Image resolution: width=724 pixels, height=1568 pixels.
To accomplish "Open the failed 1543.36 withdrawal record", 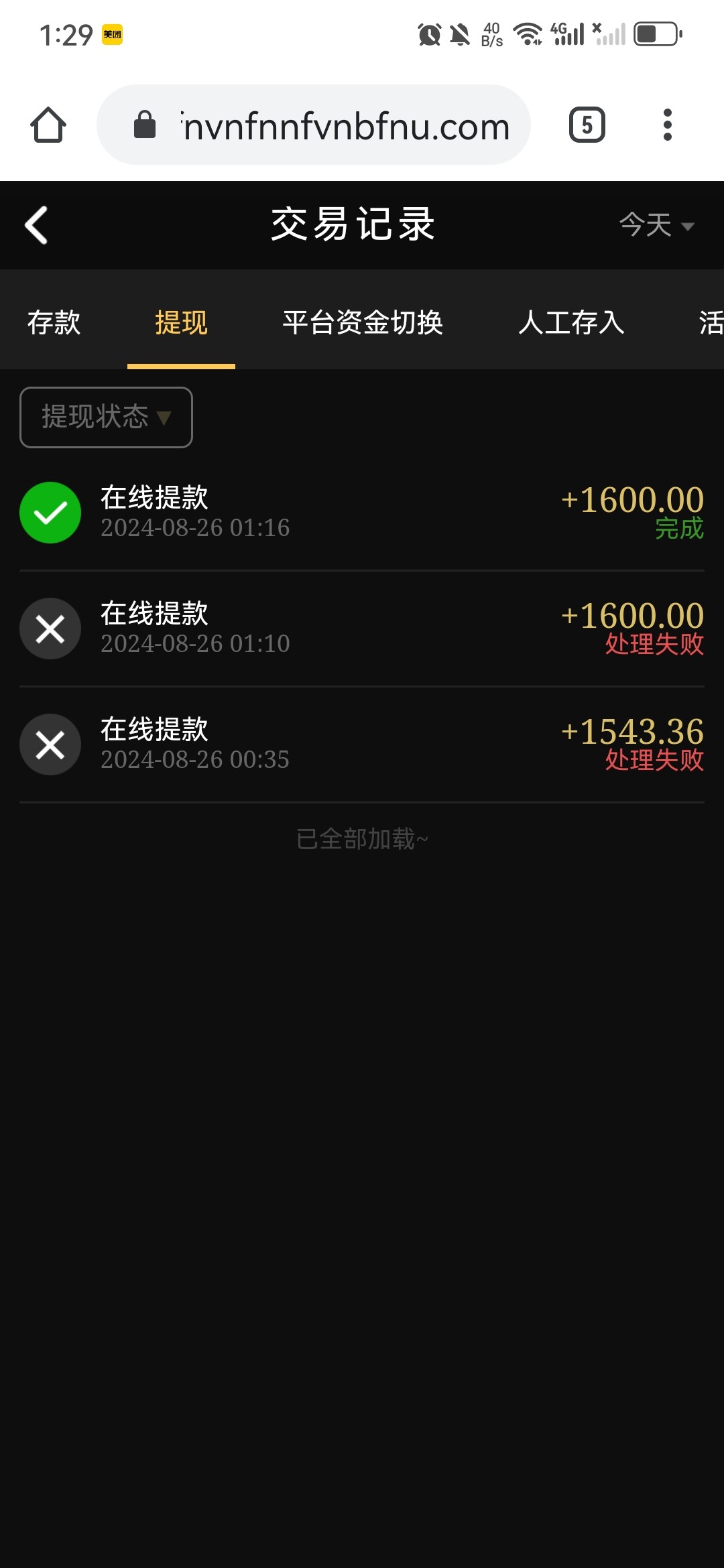I will click(362, 744).
